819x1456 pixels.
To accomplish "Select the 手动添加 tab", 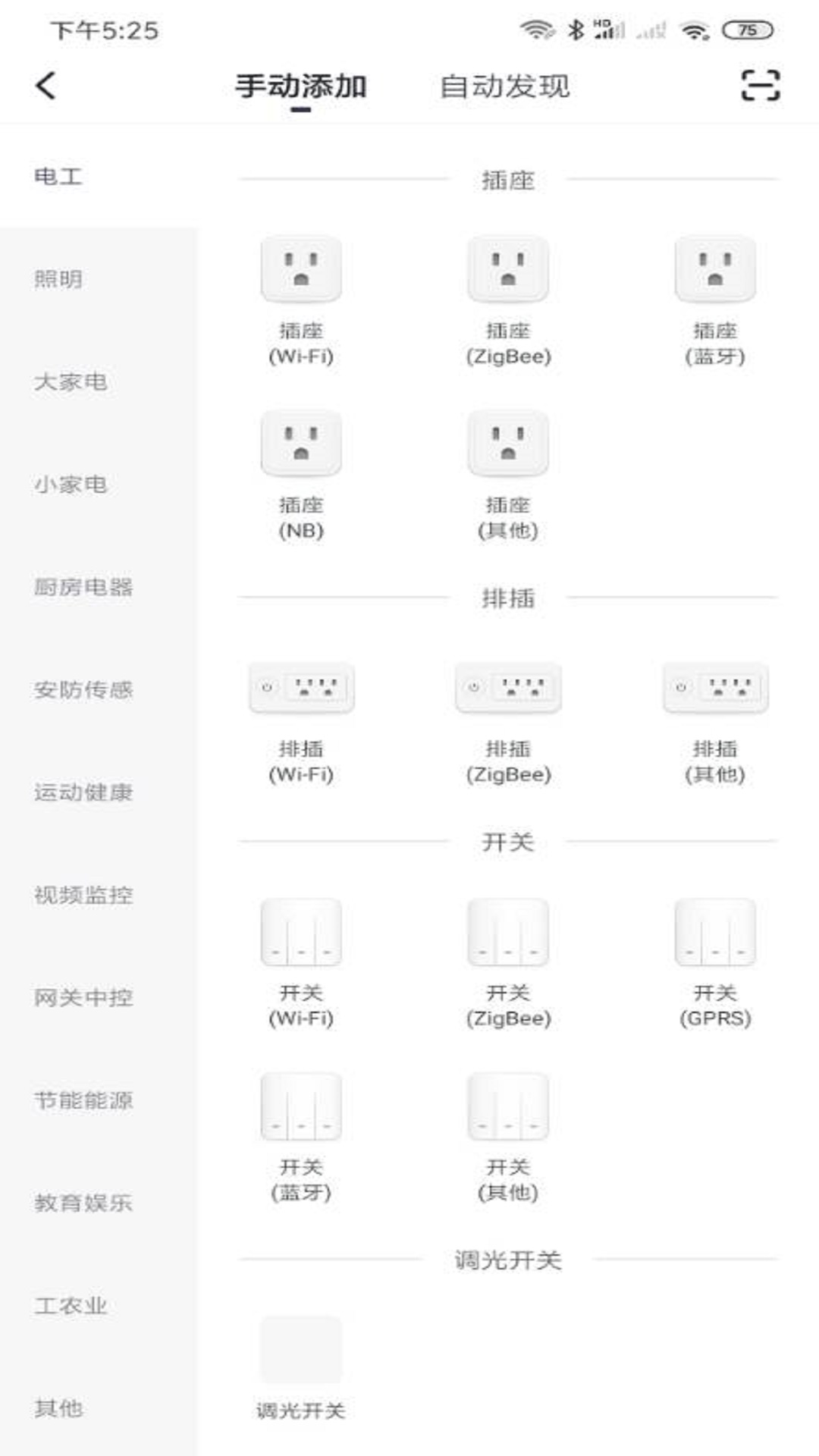I will click(x=301, y=86).
